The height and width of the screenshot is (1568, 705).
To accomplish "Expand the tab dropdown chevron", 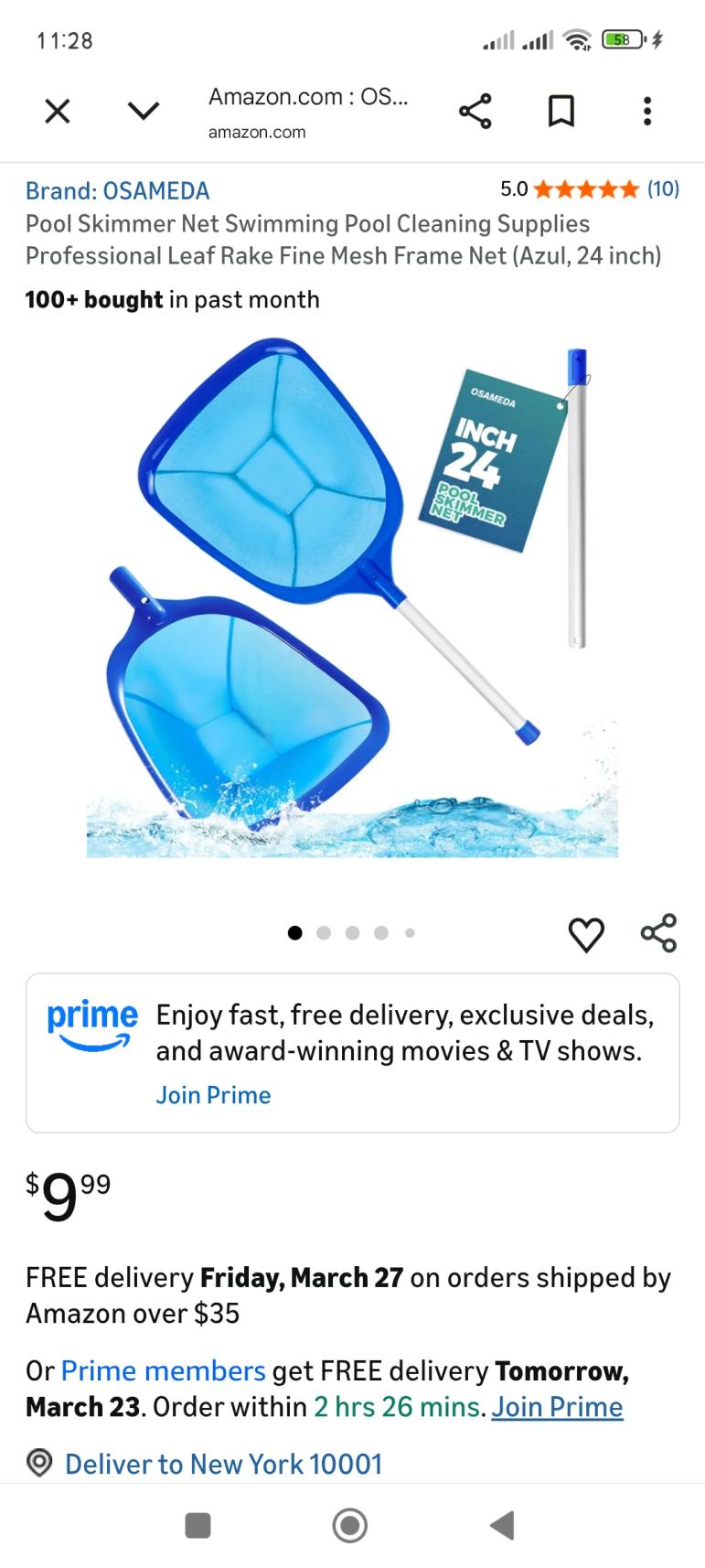I will (144, 112).
